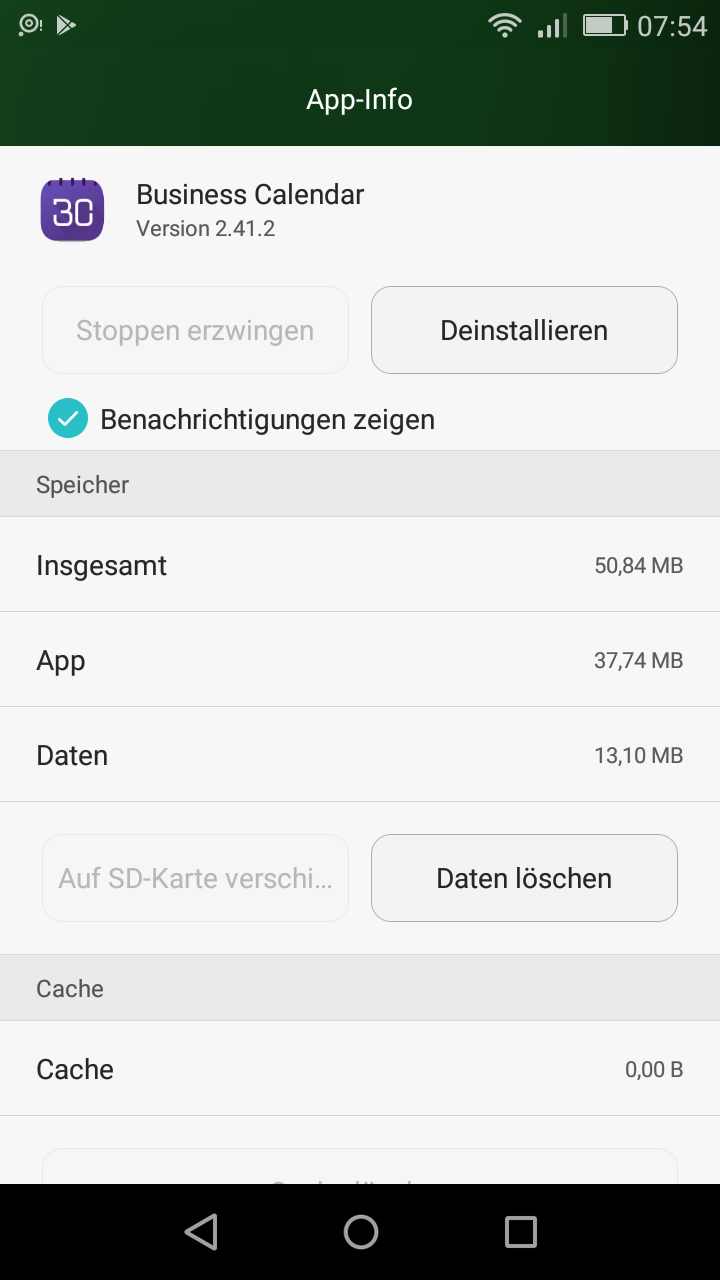Tap the Daten löschen button
720x1280 pixels.
click(x=523, y=877)
